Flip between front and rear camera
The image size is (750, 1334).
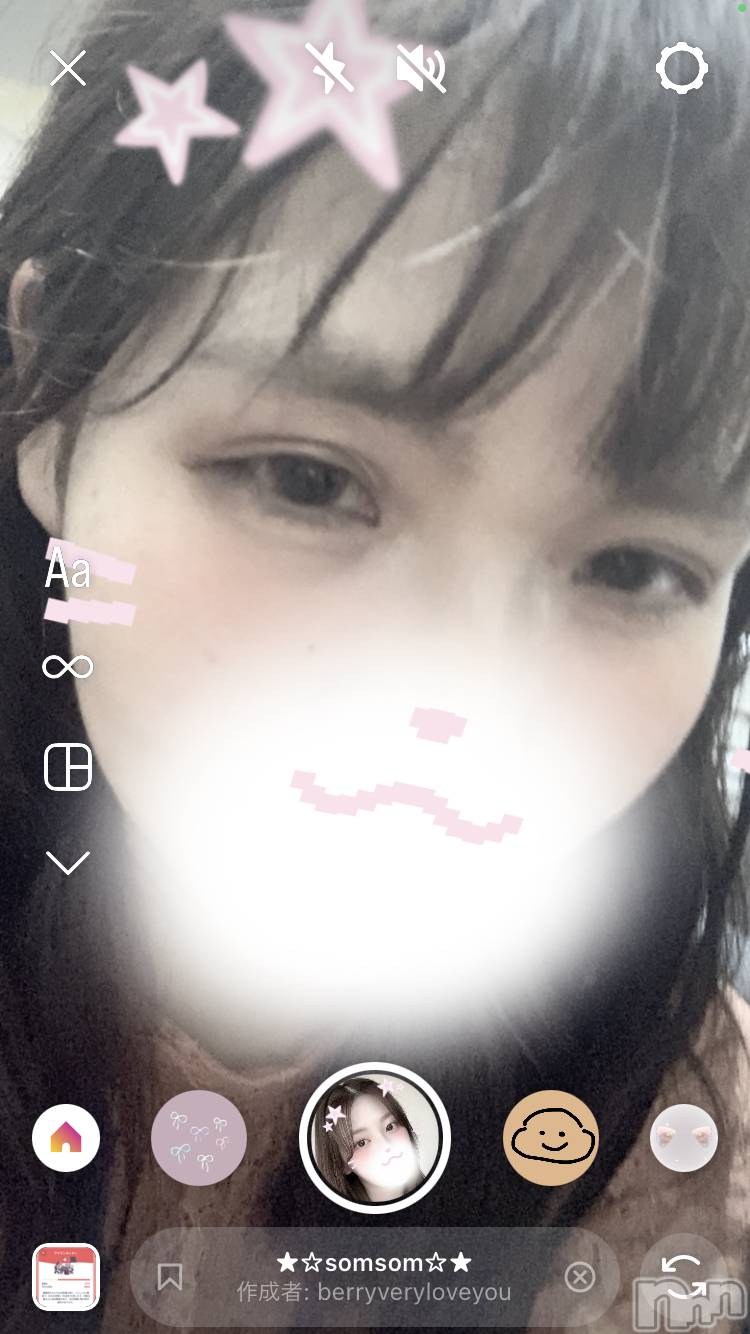(684, 1276)
